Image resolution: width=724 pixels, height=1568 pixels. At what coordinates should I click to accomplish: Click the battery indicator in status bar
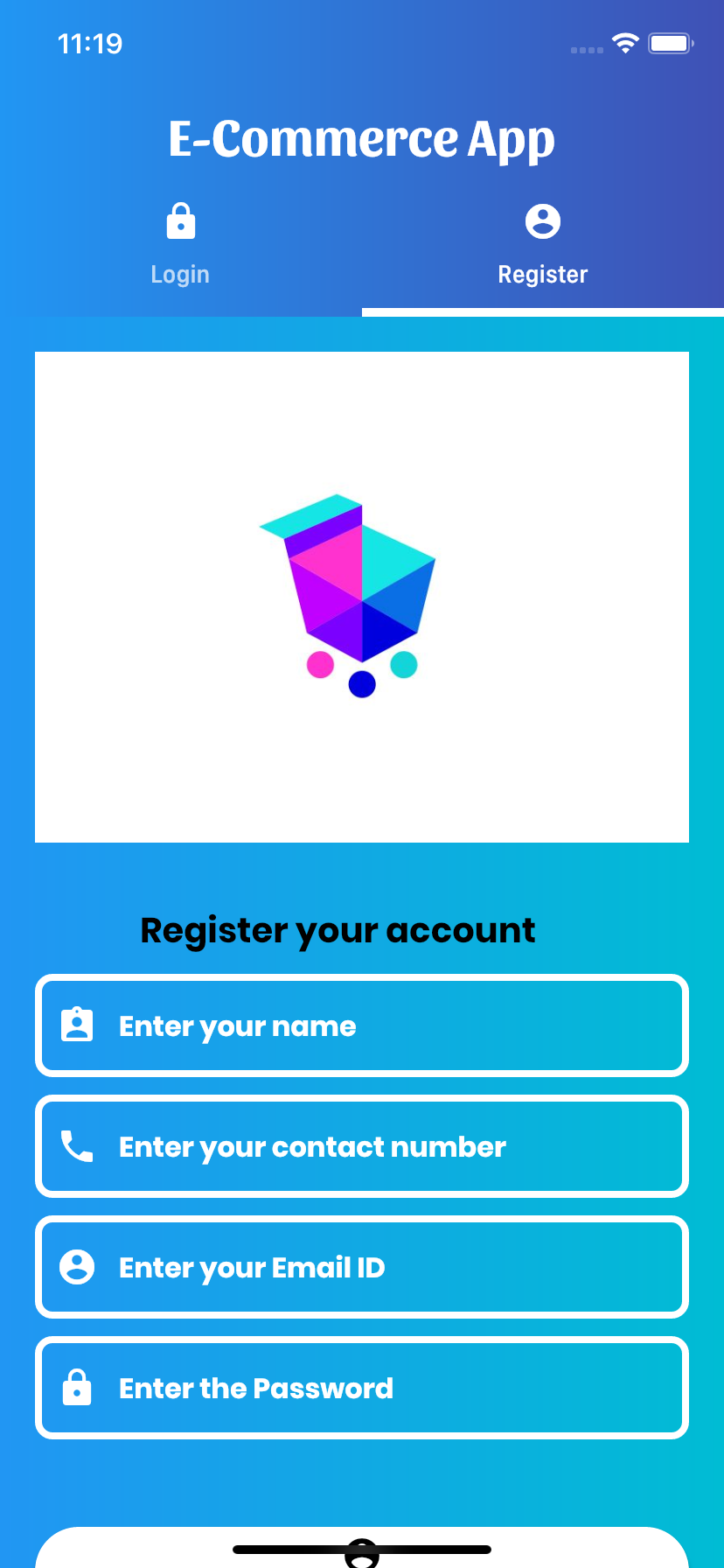[669, 43]
